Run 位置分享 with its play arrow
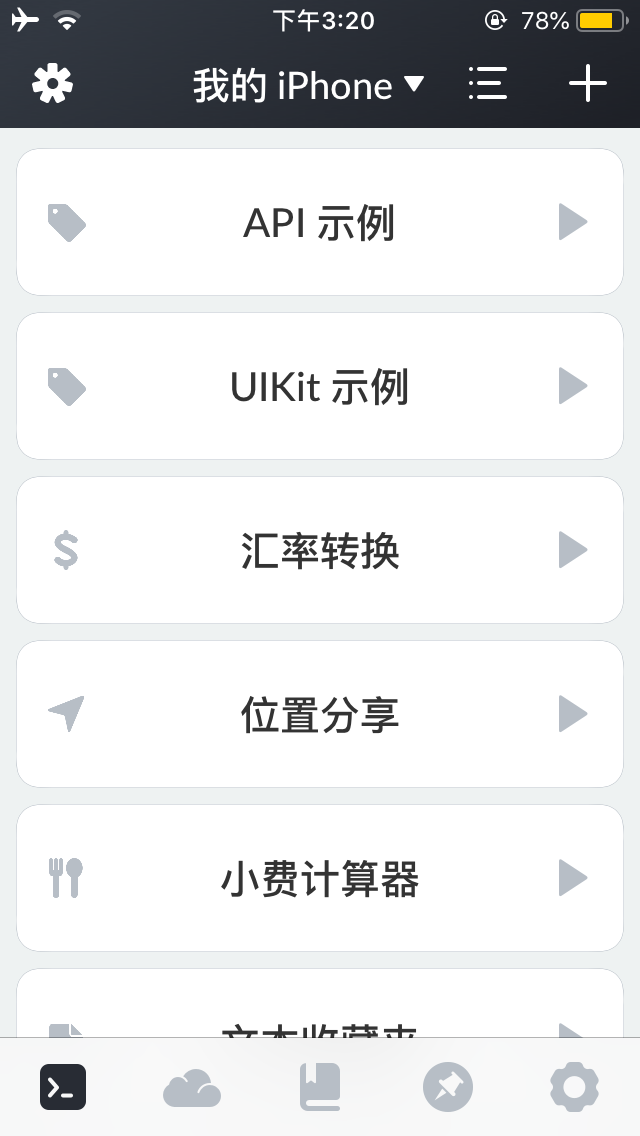 point(573,714)
